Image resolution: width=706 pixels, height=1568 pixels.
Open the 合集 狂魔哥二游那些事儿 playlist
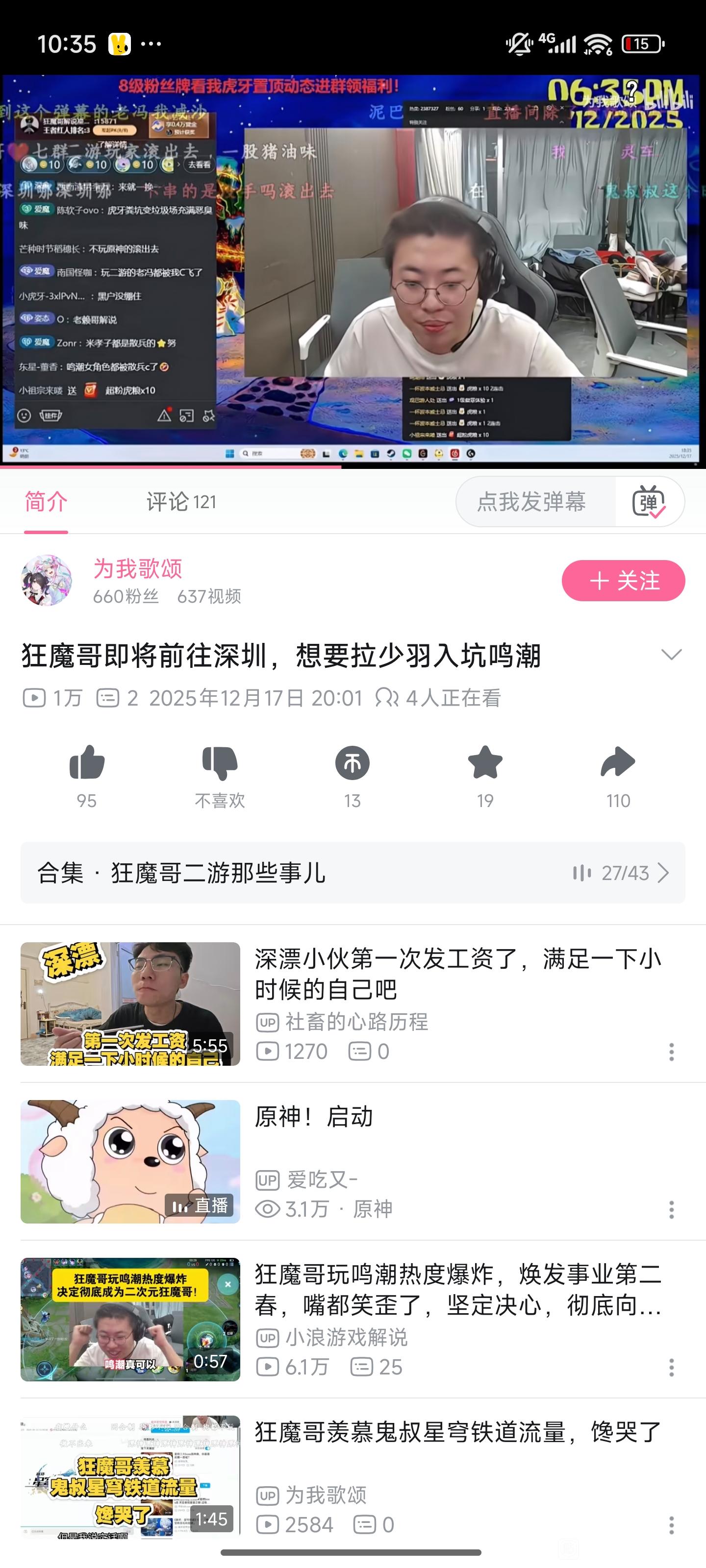click(353, 873)
